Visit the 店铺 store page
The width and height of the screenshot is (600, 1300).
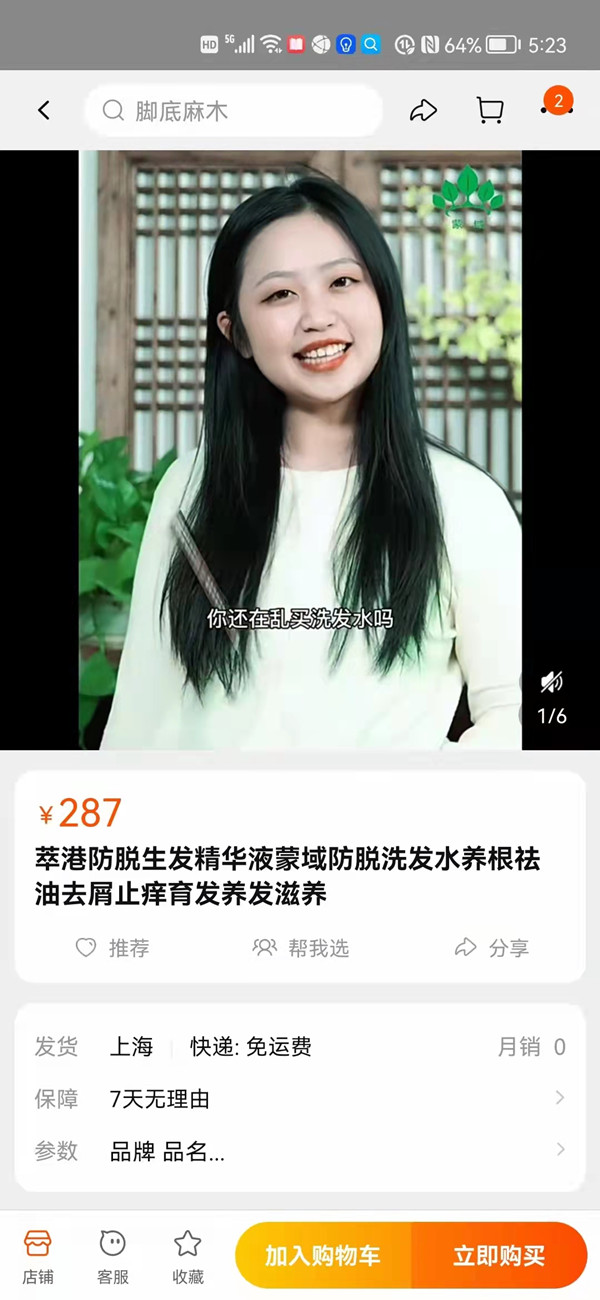(38, 1256)
